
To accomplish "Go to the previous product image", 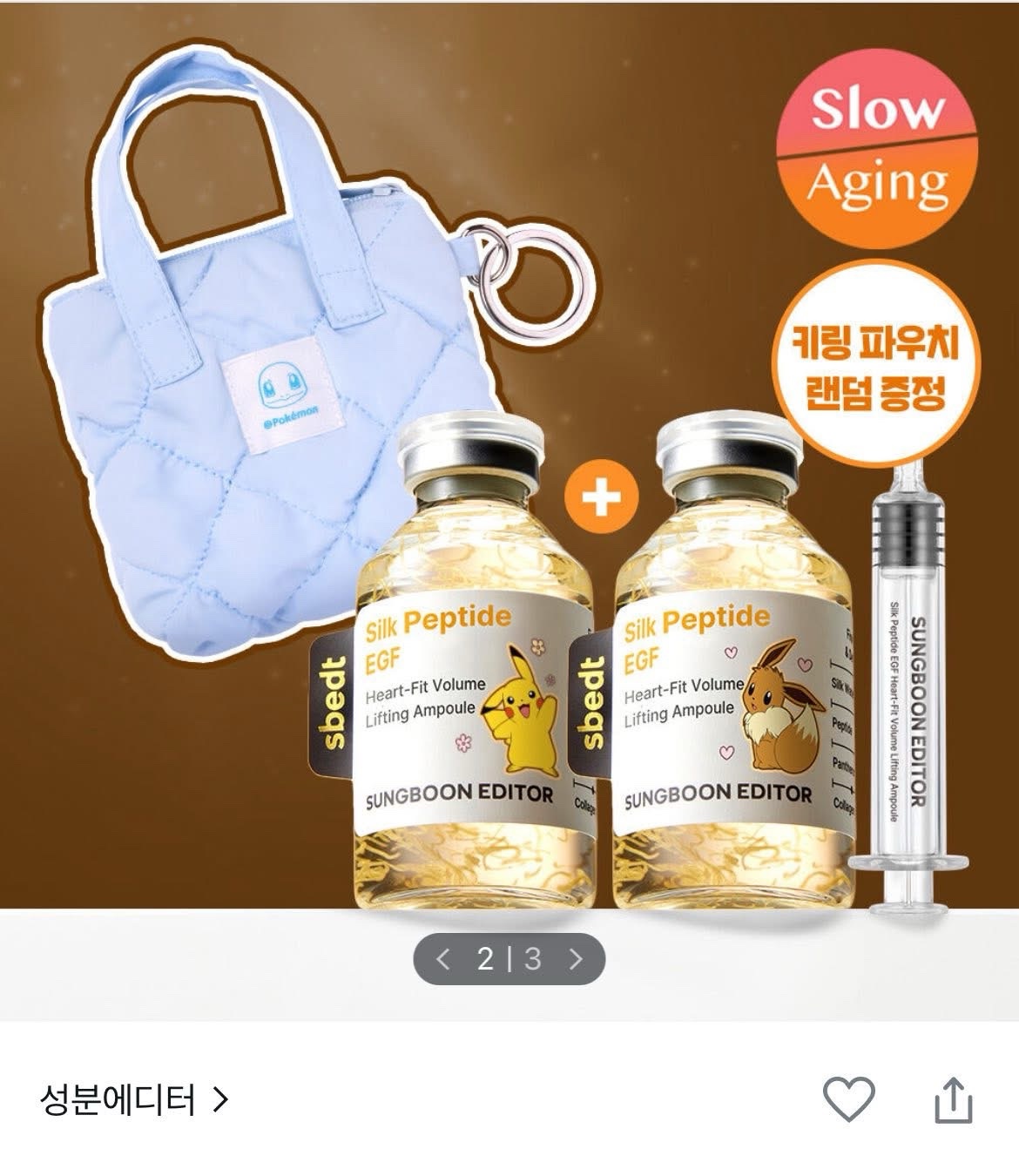I will click(443, 960).
